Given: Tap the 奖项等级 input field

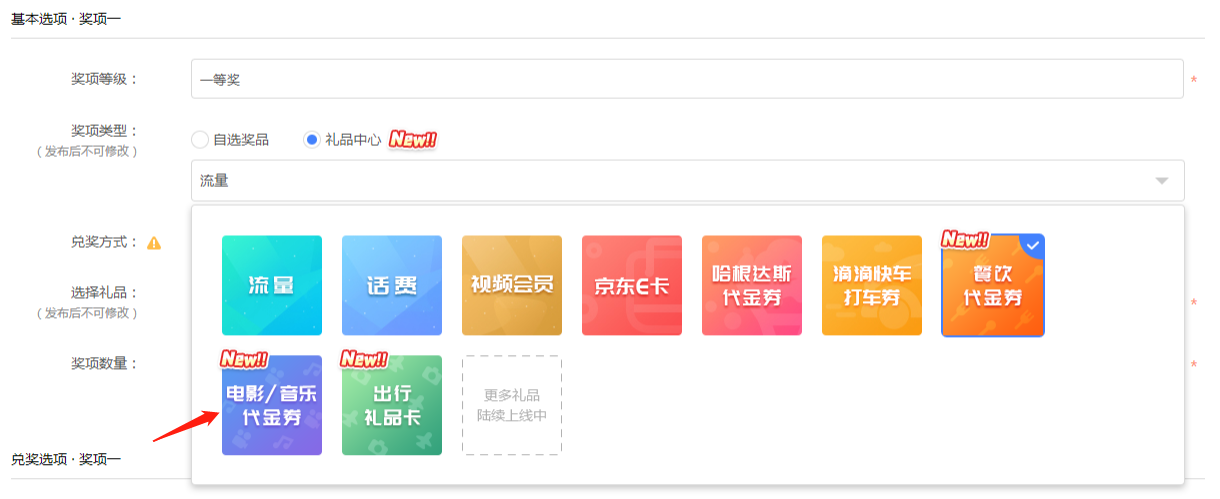Looking at the screenshot, I should (686, 79).
